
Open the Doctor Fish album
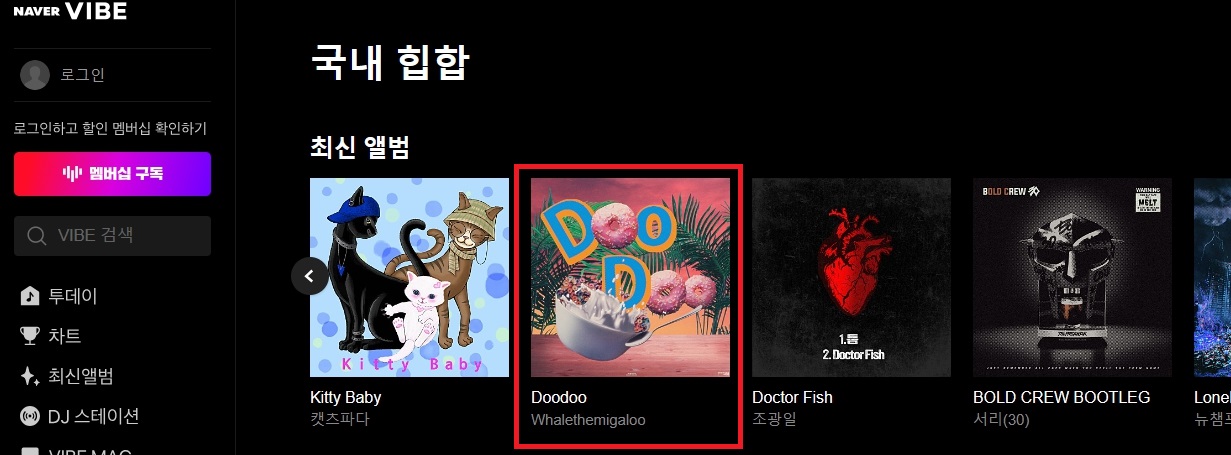pos(851,277)
